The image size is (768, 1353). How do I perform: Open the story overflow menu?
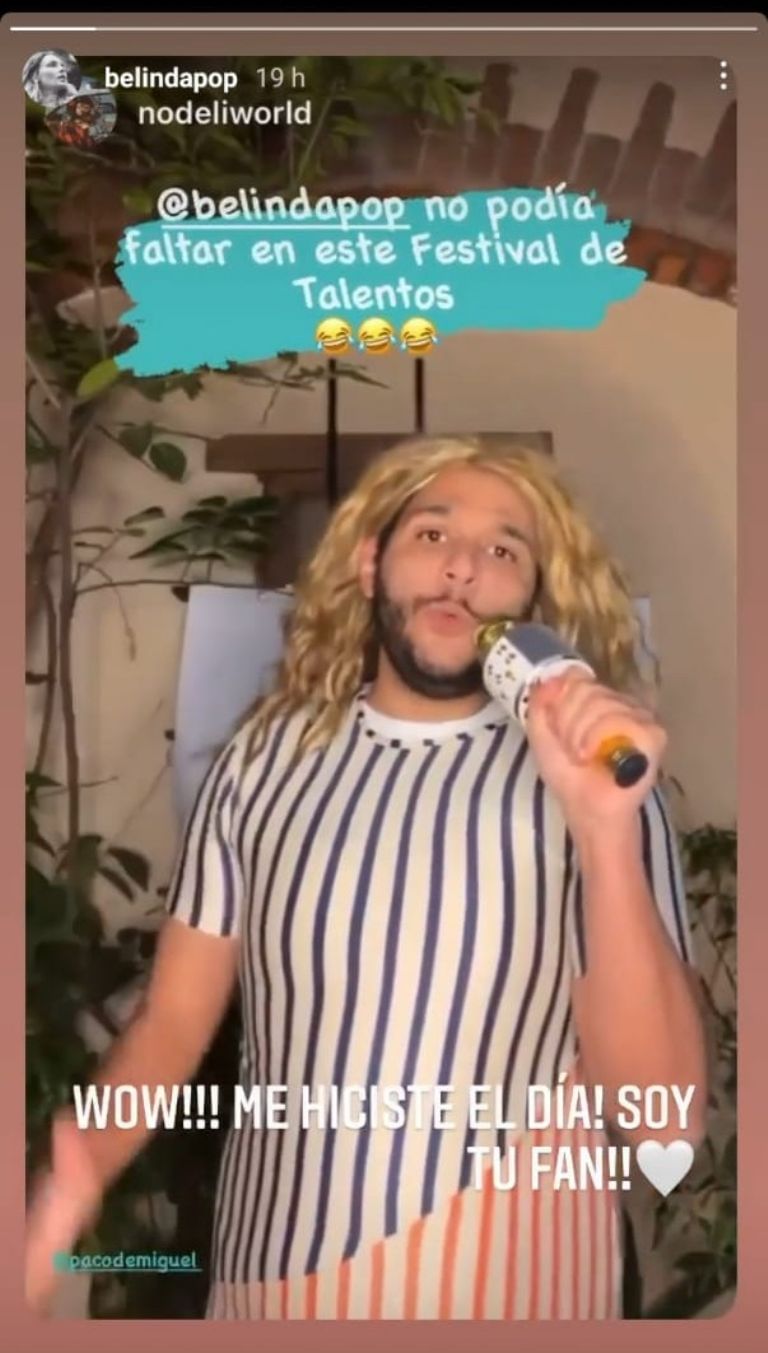[x=723, y=76]
